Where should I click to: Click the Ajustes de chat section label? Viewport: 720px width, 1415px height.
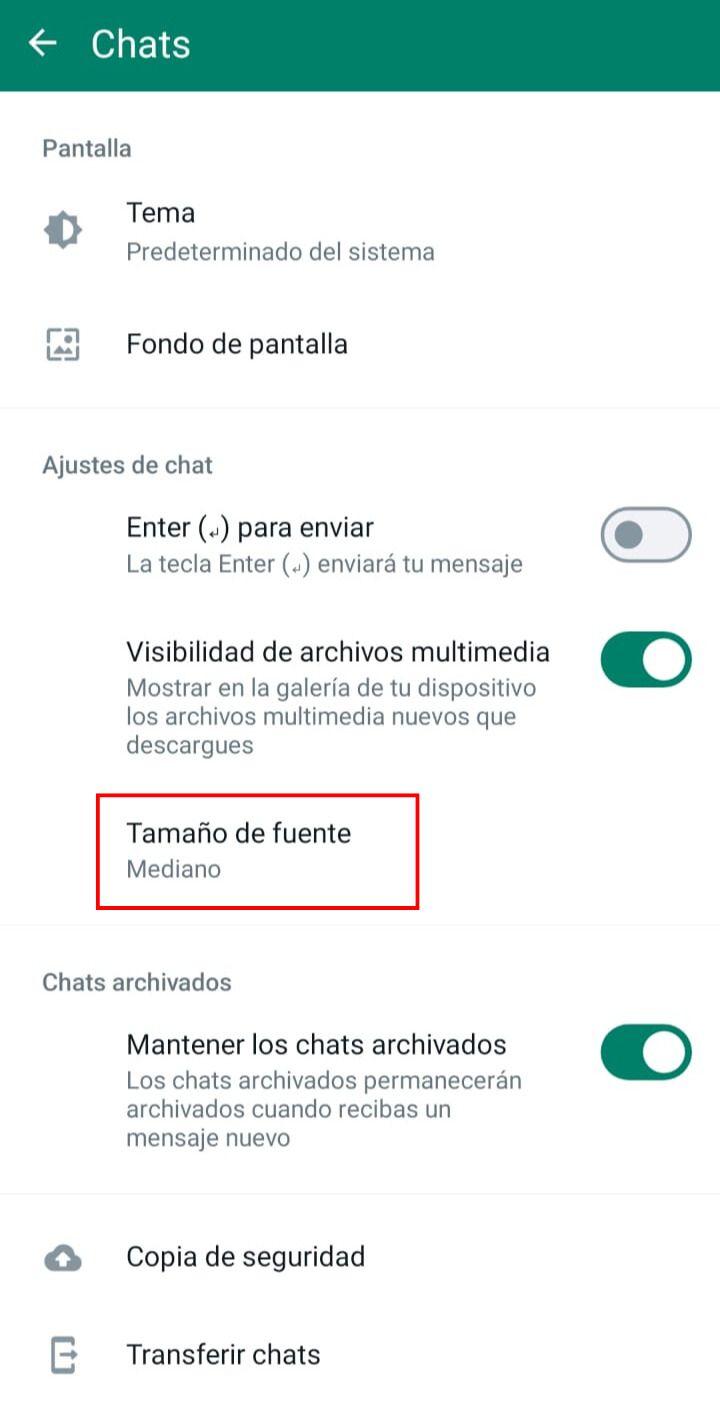pos(126,465)
